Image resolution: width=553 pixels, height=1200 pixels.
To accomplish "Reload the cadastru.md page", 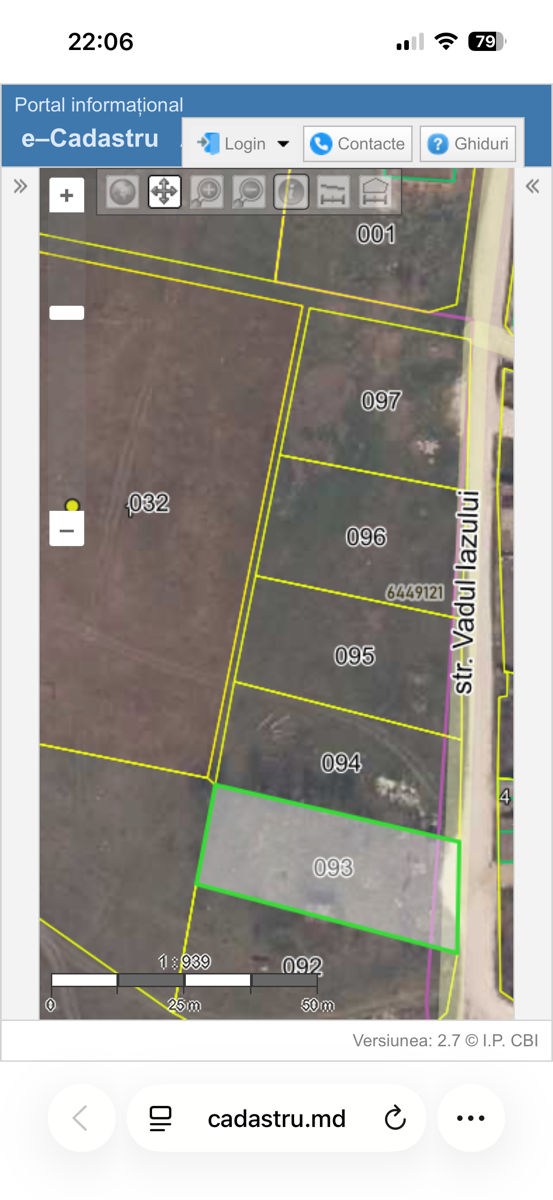I will (395, 1118).
